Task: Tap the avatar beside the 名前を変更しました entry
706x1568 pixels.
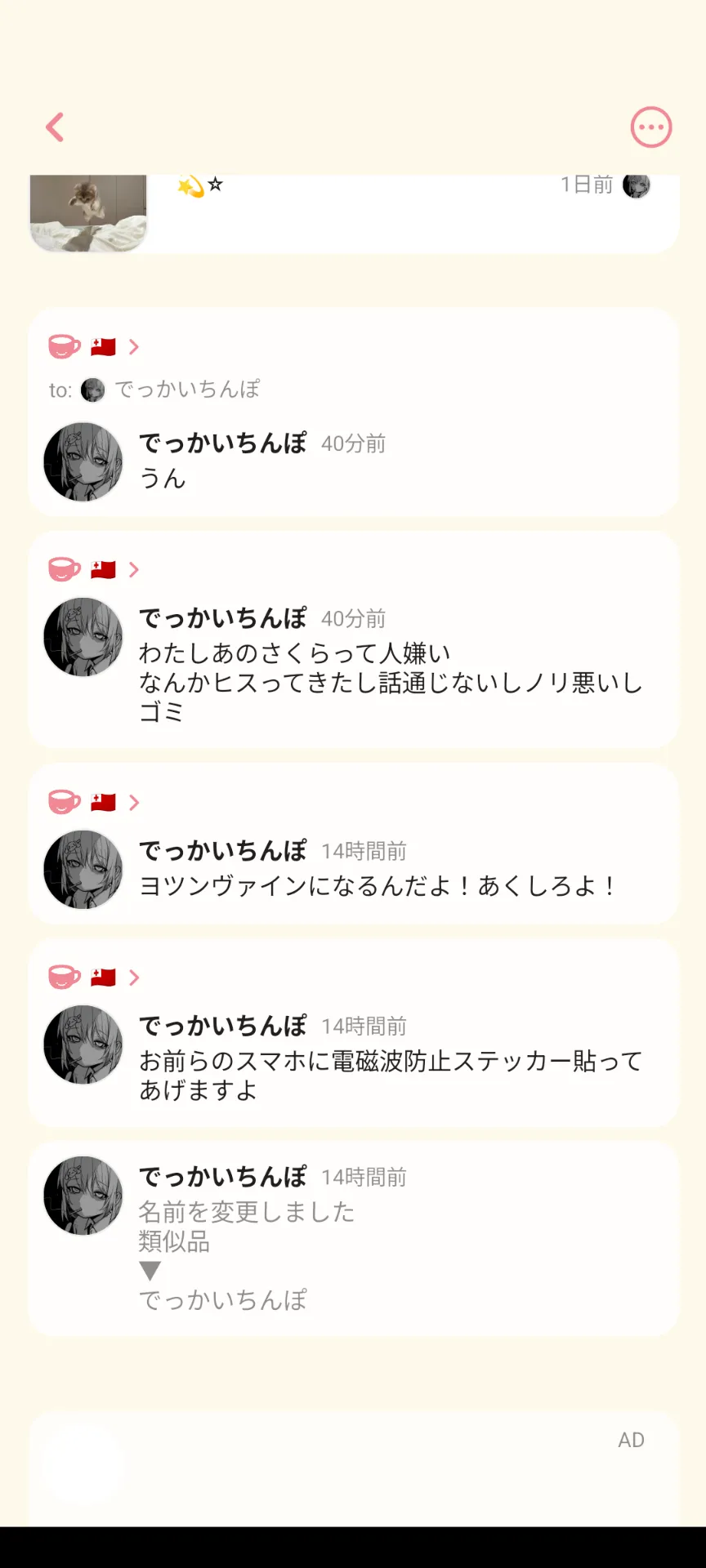Action: click(83, 1196)
